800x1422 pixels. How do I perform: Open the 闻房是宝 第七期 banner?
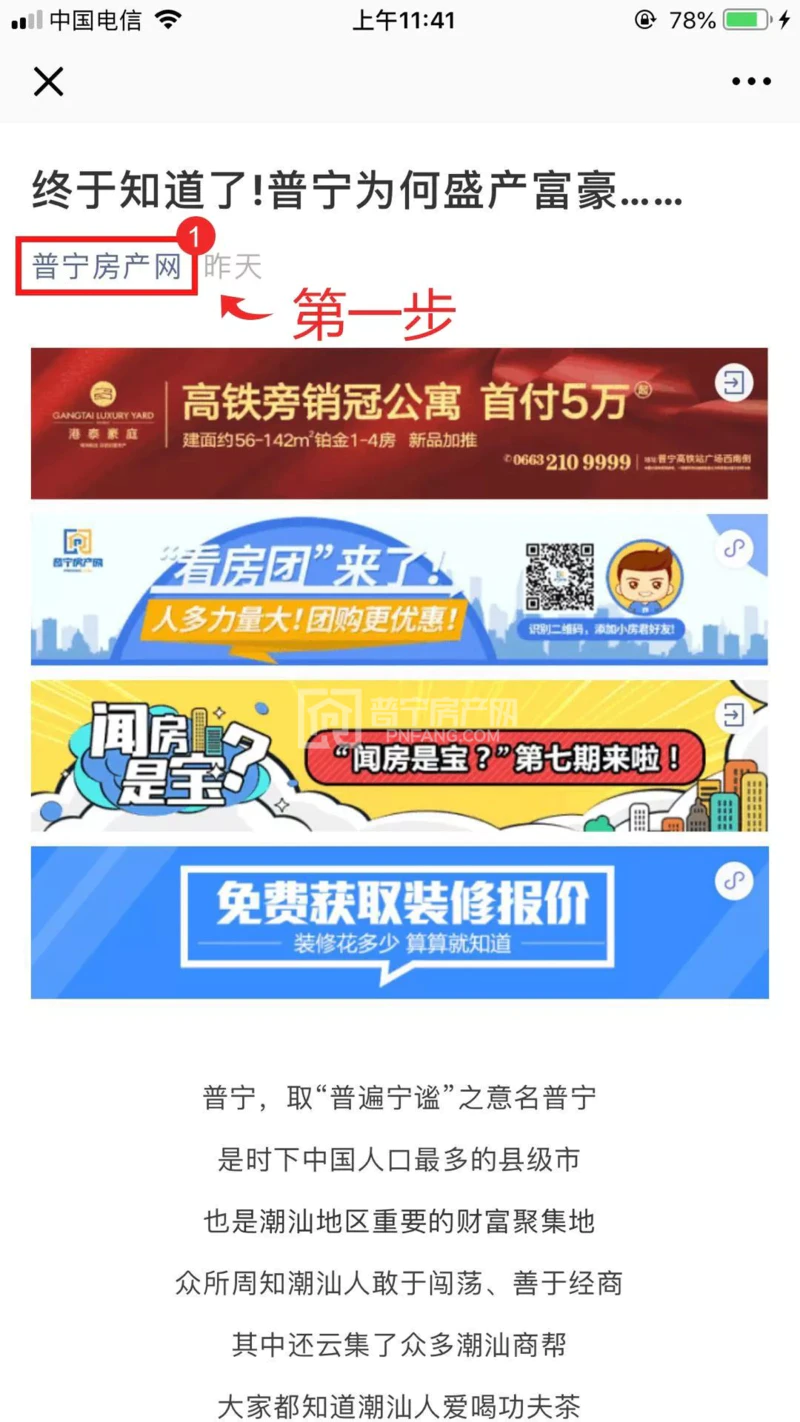[399, 755]
